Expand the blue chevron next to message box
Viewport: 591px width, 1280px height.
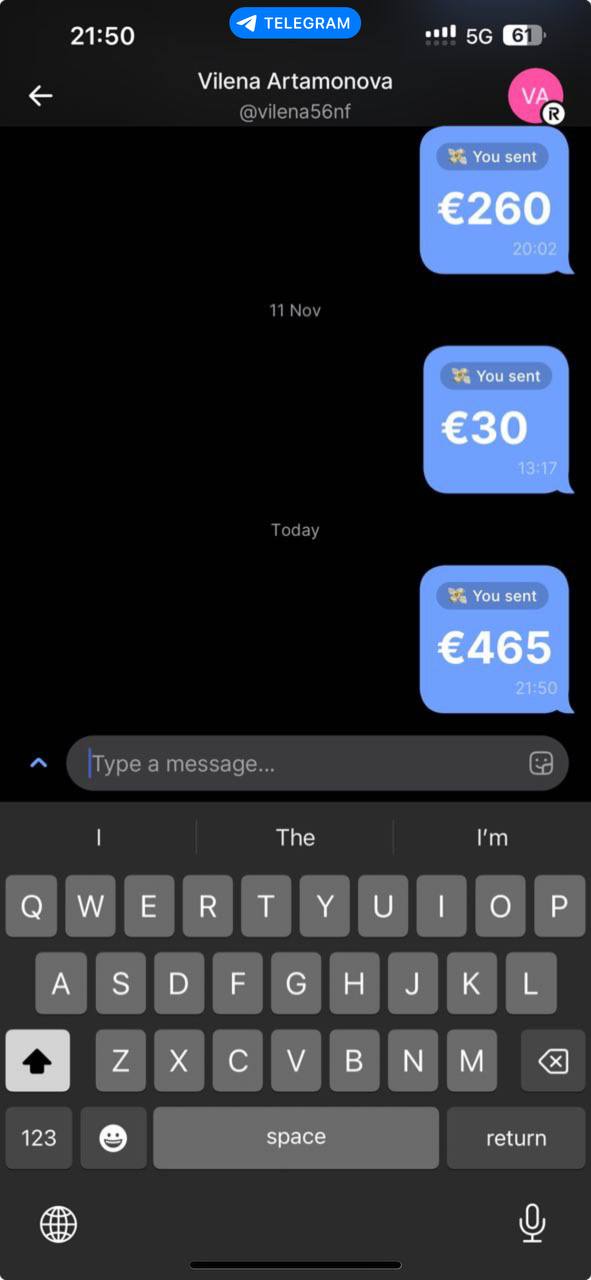coord(38,764)
